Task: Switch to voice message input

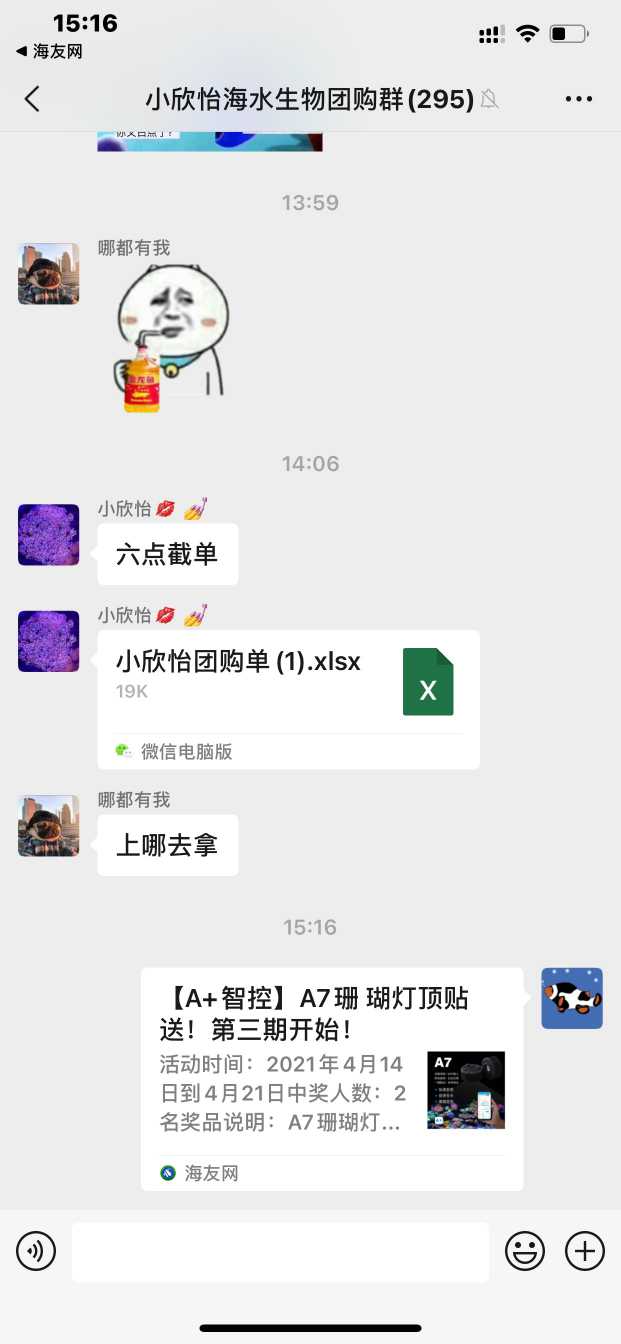Action: click(36, 1251)
